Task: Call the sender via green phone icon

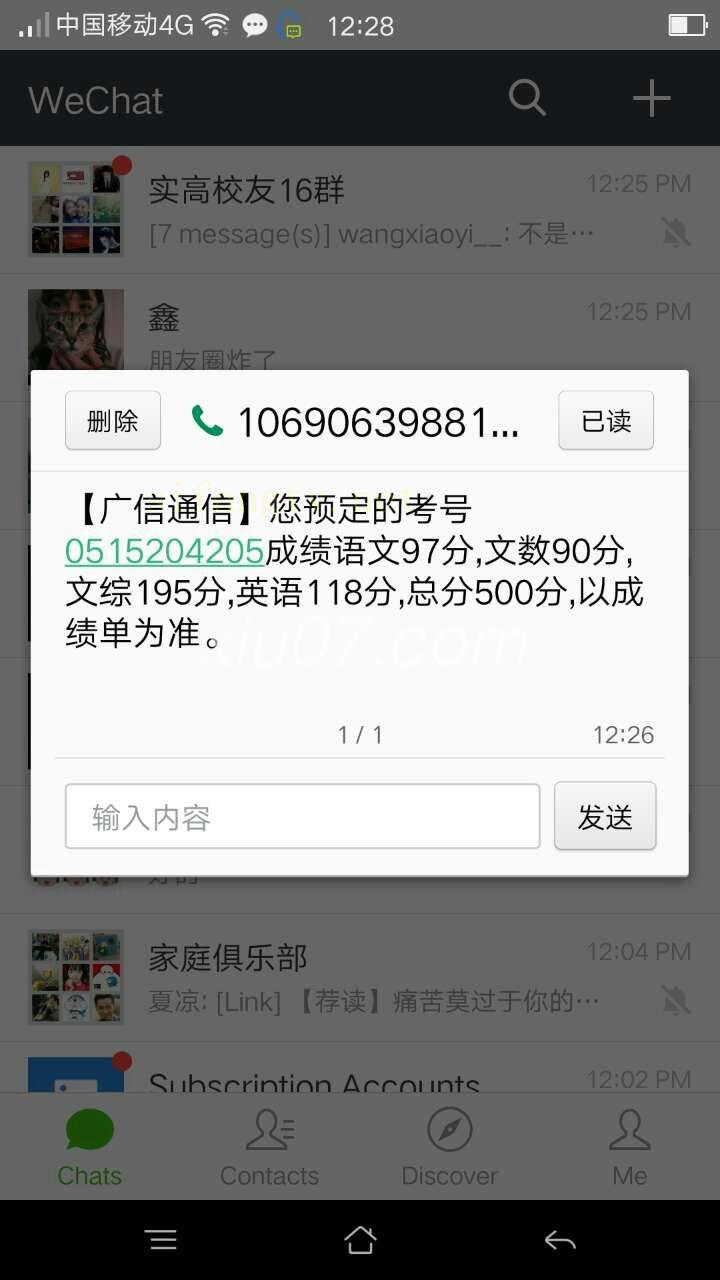Action: pos(207,421)
